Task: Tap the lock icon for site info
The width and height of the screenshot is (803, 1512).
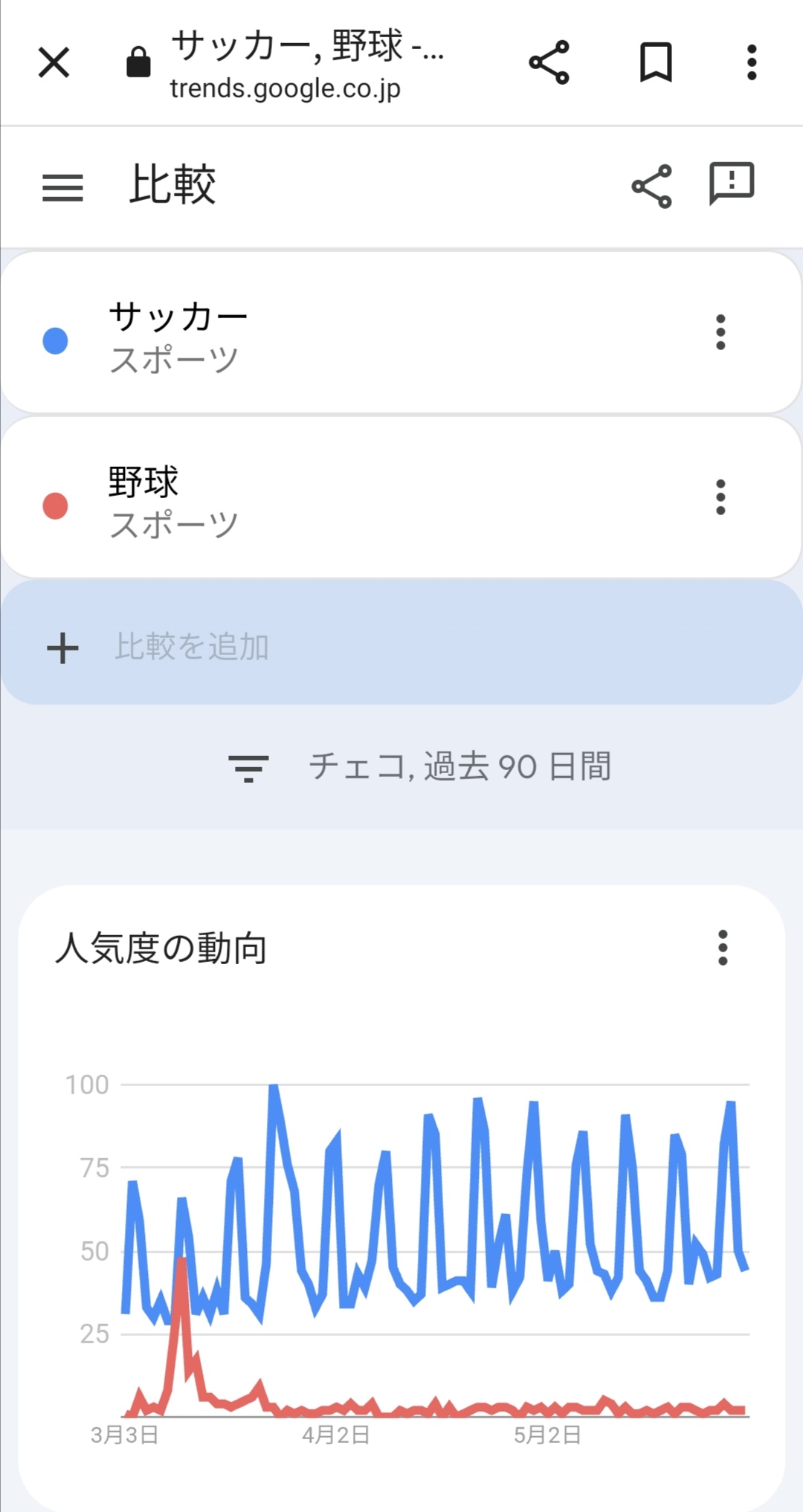Action: (x=138, y=62)
